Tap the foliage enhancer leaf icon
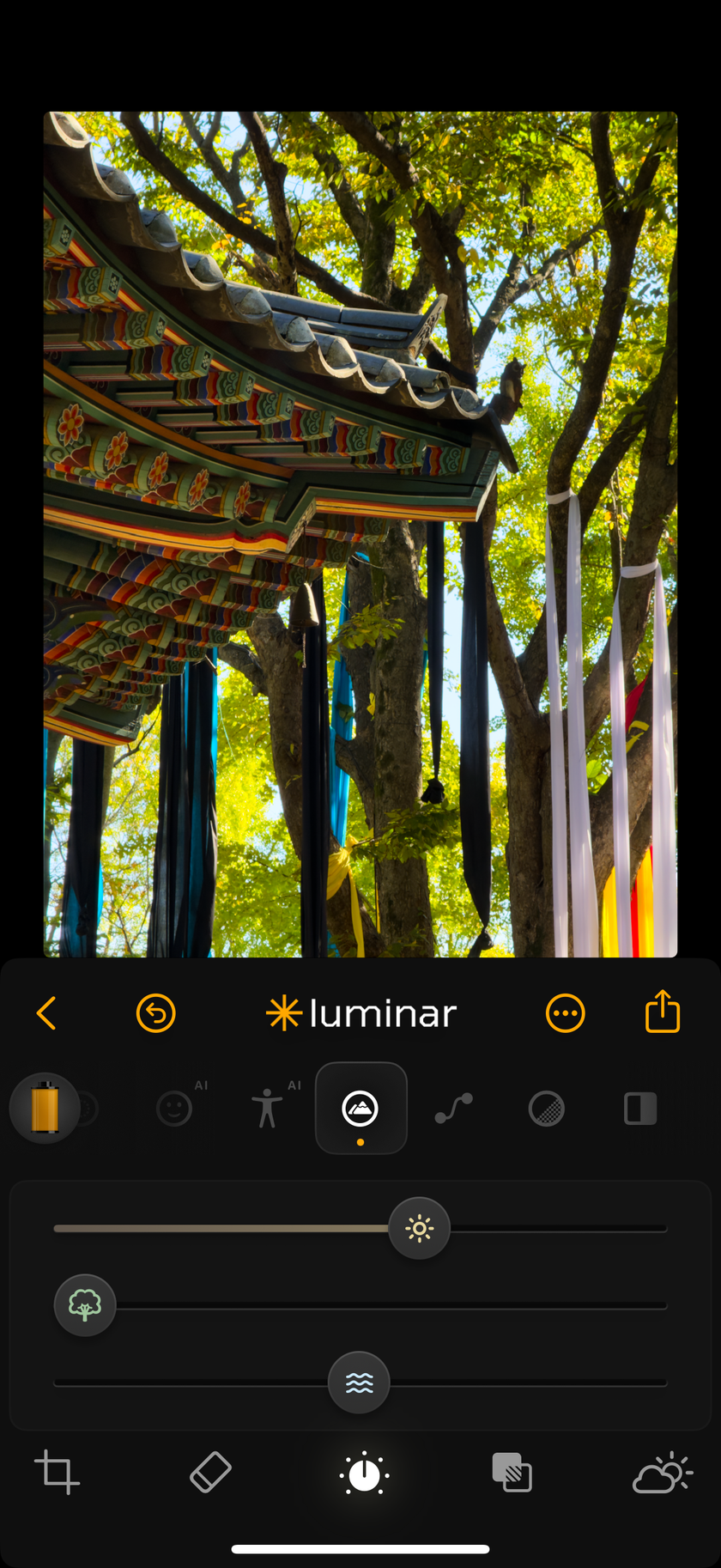 [x=85, y=1304]
